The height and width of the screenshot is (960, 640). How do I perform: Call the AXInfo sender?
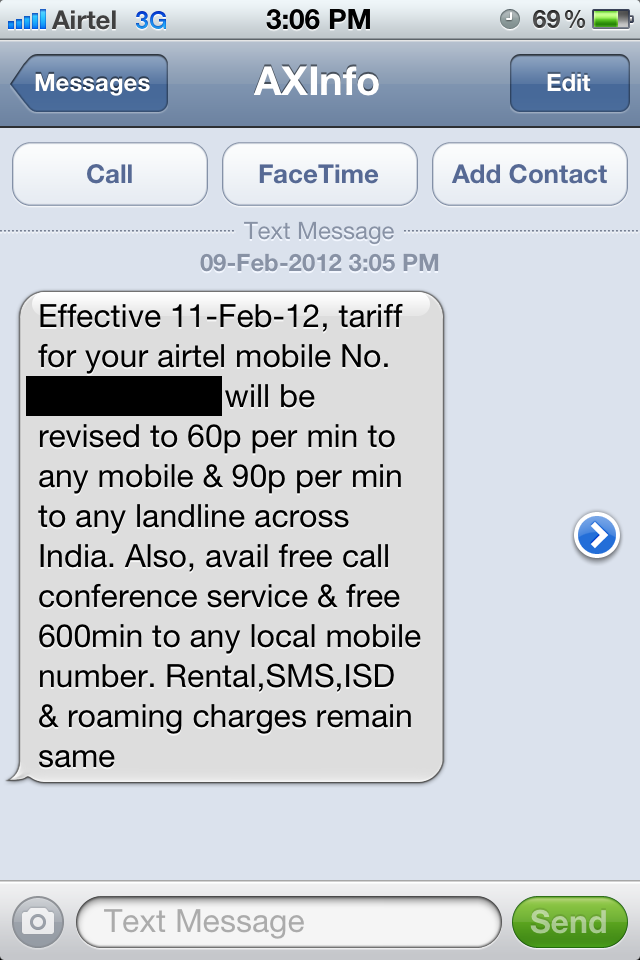point(110,174)
